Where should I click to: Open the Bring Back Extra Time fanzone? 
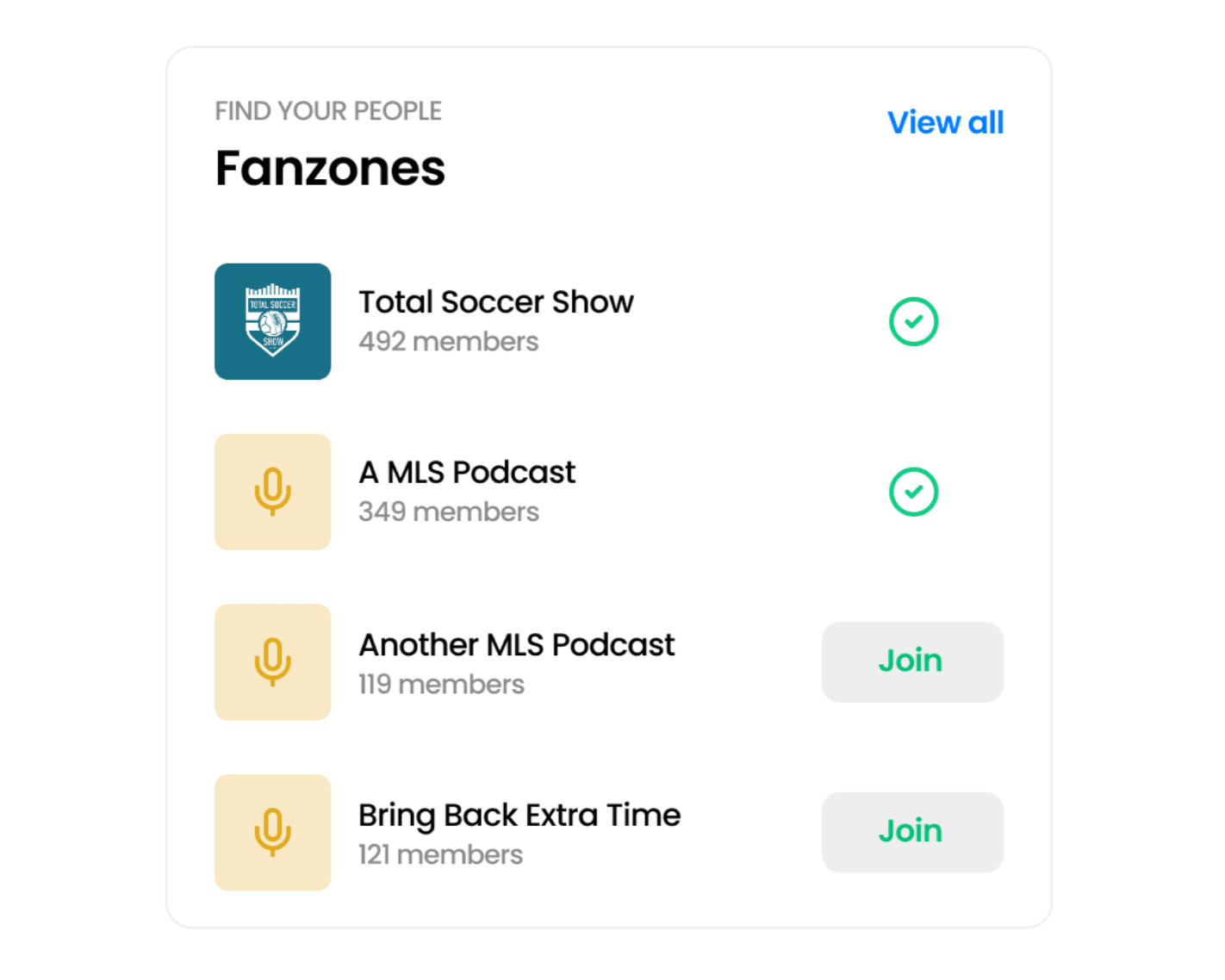point(519,816)
